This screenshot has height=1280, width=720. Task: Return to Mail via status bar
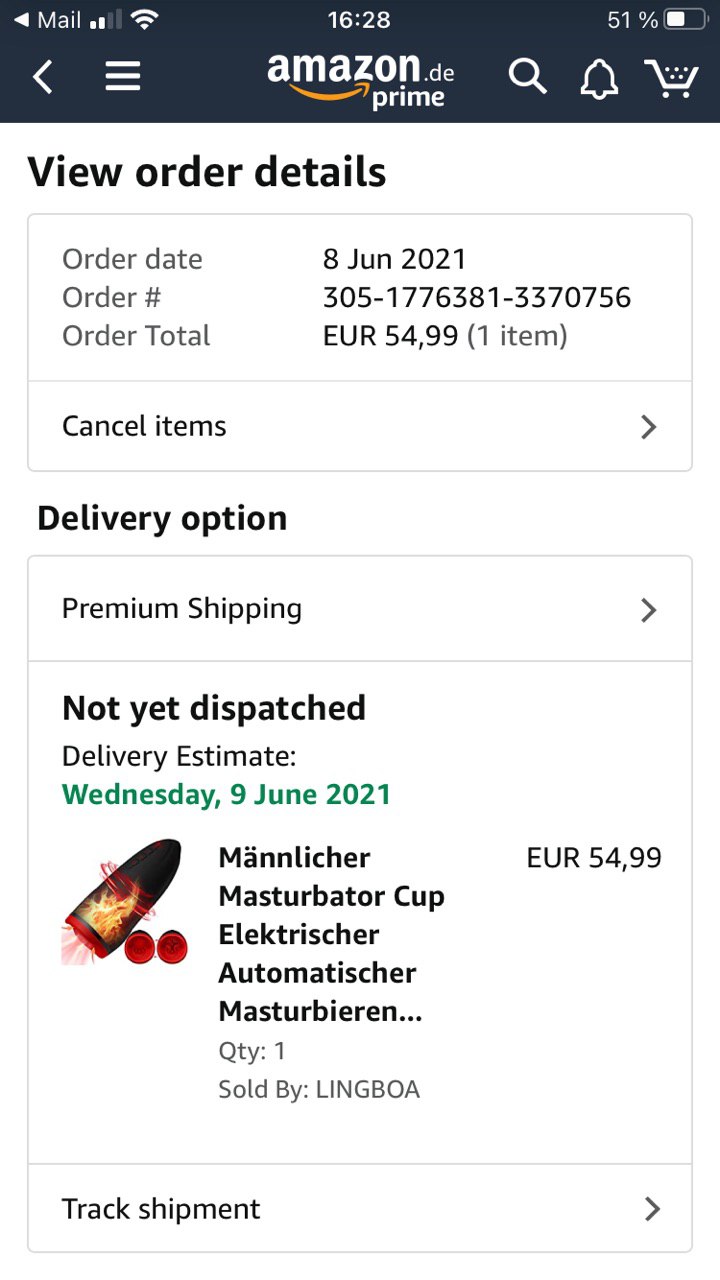pos(47,20)
